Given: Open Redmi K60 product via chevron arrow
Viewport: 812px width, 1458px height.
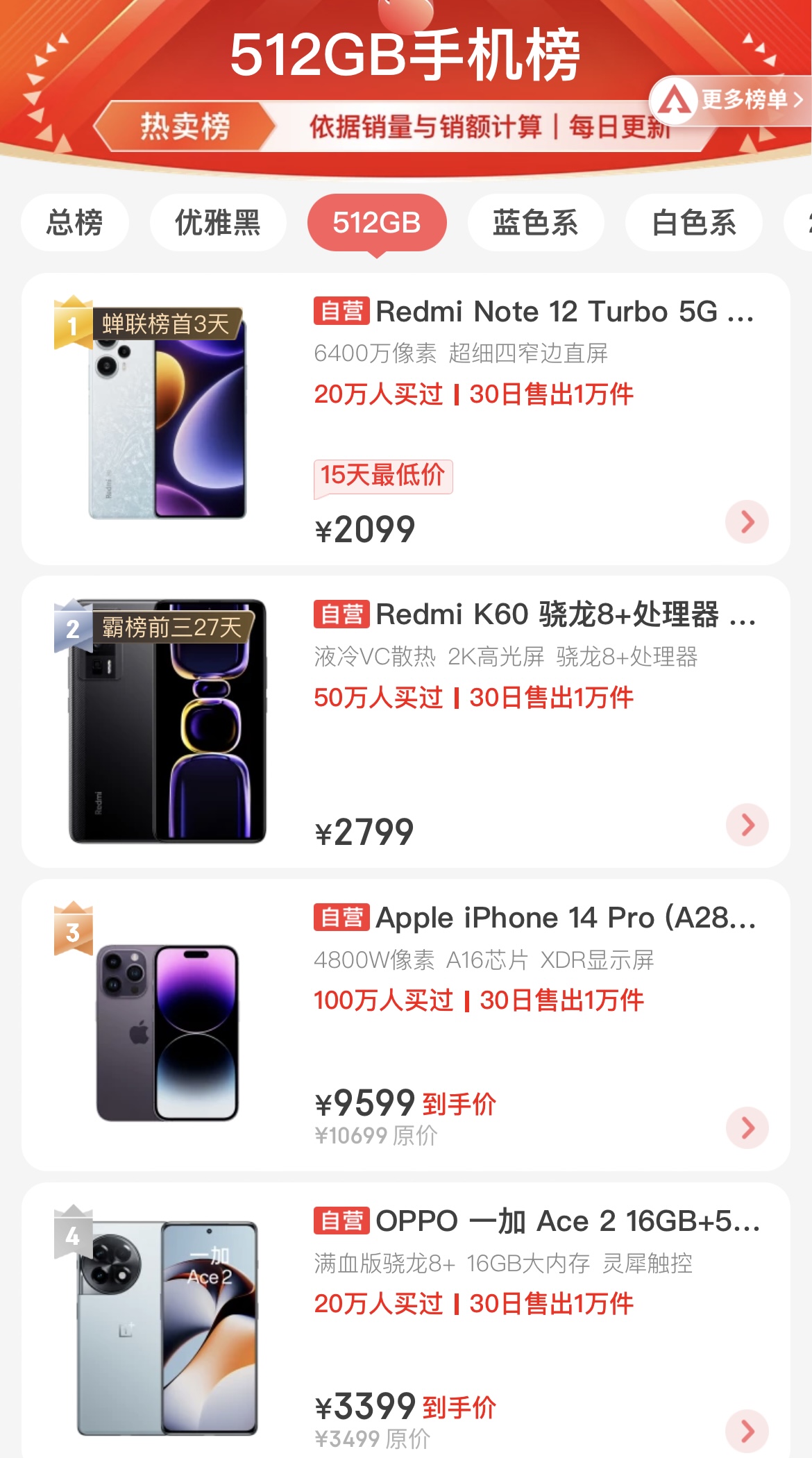Looking at the screenshot, I should click(x=747, y=826).
